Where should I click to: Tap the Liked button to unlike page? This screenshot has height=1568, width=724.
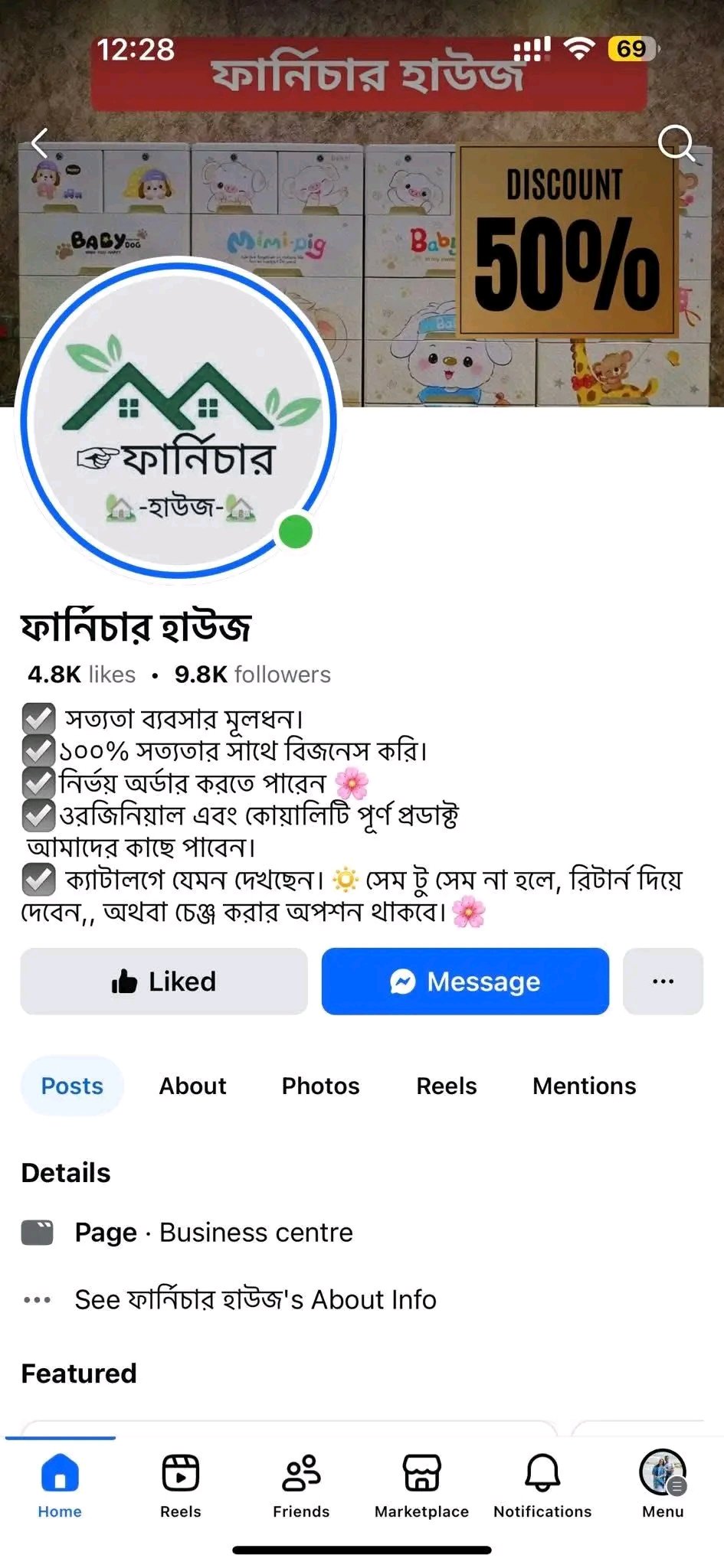point(164,982)
